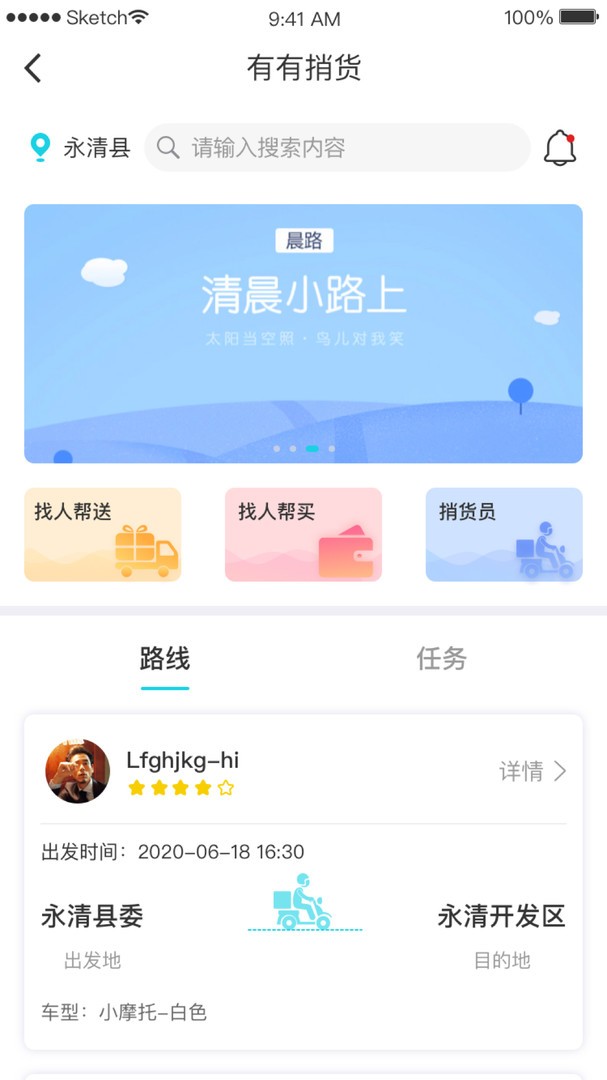Screen dimensions: 607x1080
Task: Open the 捎货员 card
Action: coord(504,534)
